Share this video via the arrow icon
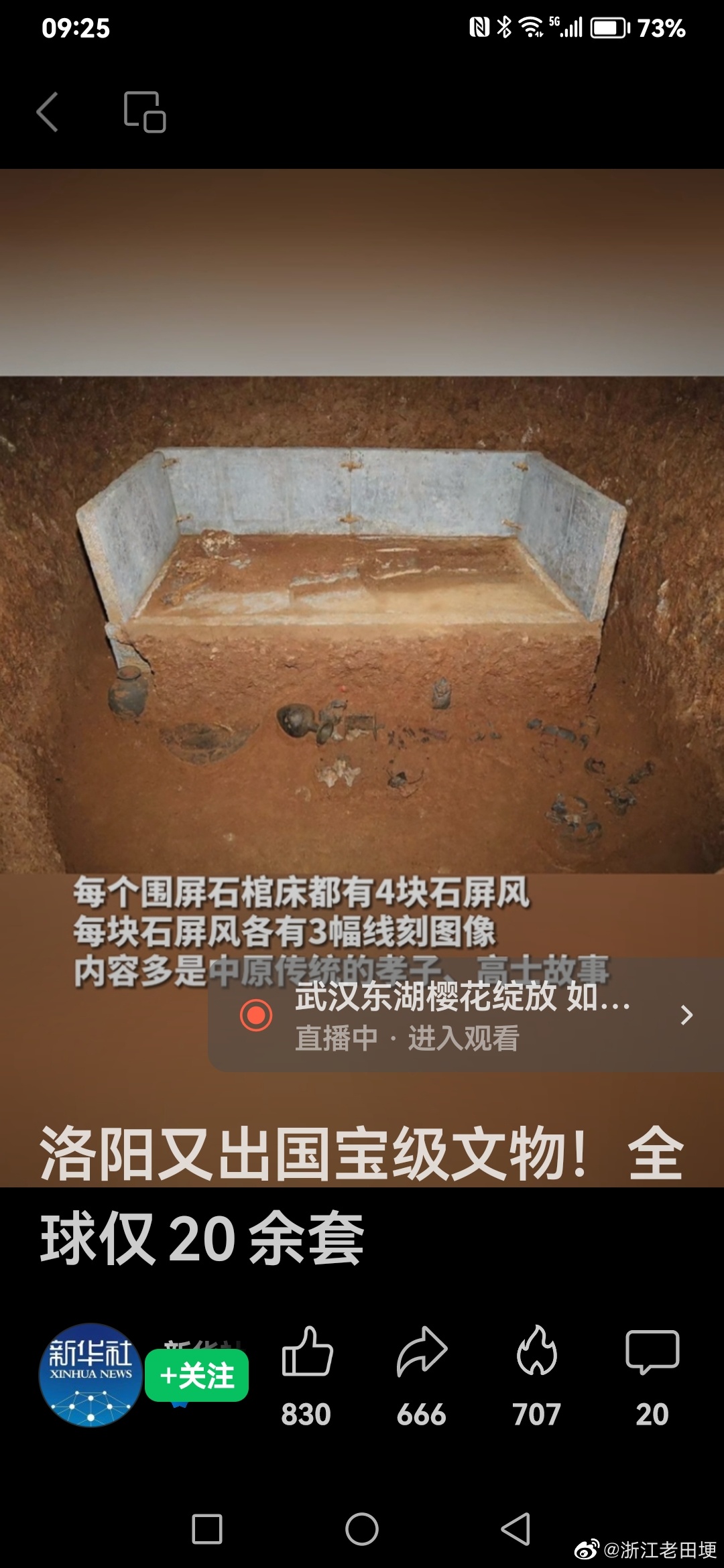This screenshot has height=1568, width=724. point(422,1352)
